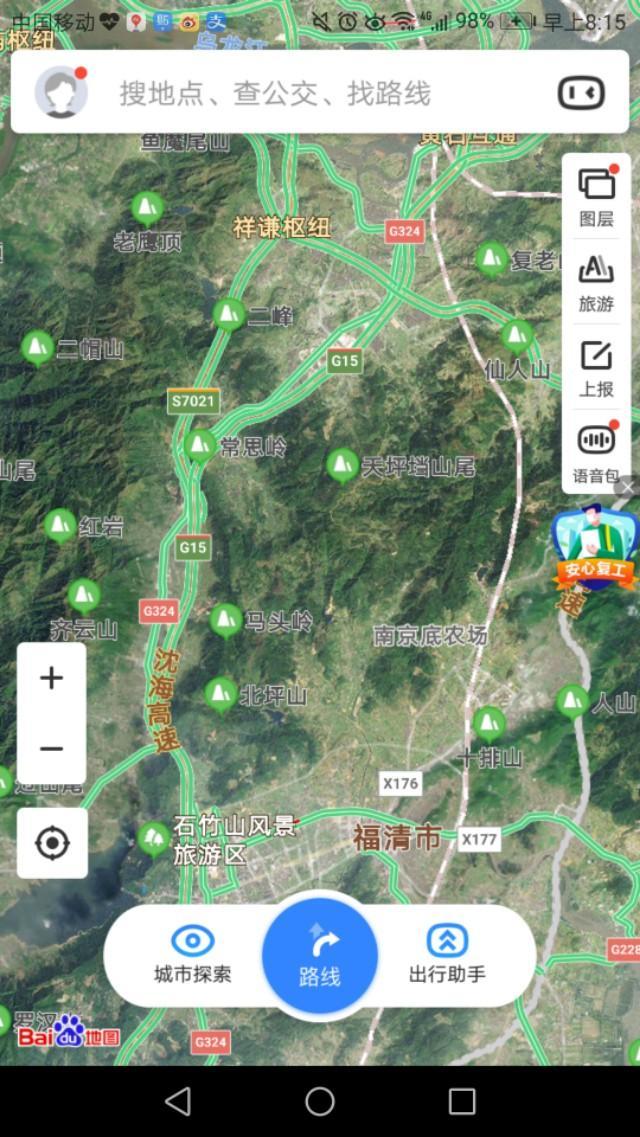Screen dimensions: 640x1137
Task: Open 出行助手 travel assistant
Action: click(447, 955)
